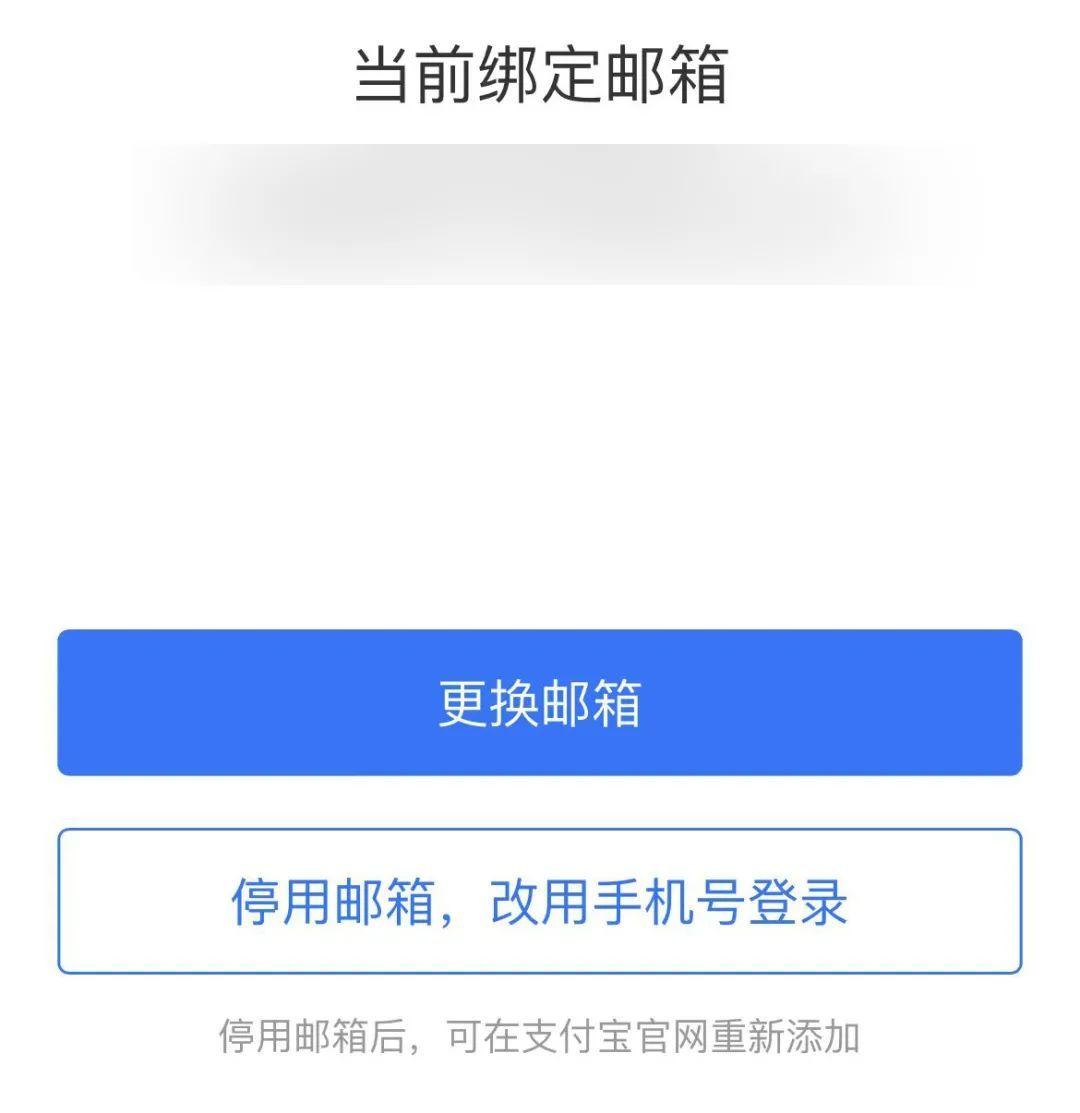Click 更换邮箱 to start changing your email
Screen dimensions: 1080x1113
click(x=540, y=703)
